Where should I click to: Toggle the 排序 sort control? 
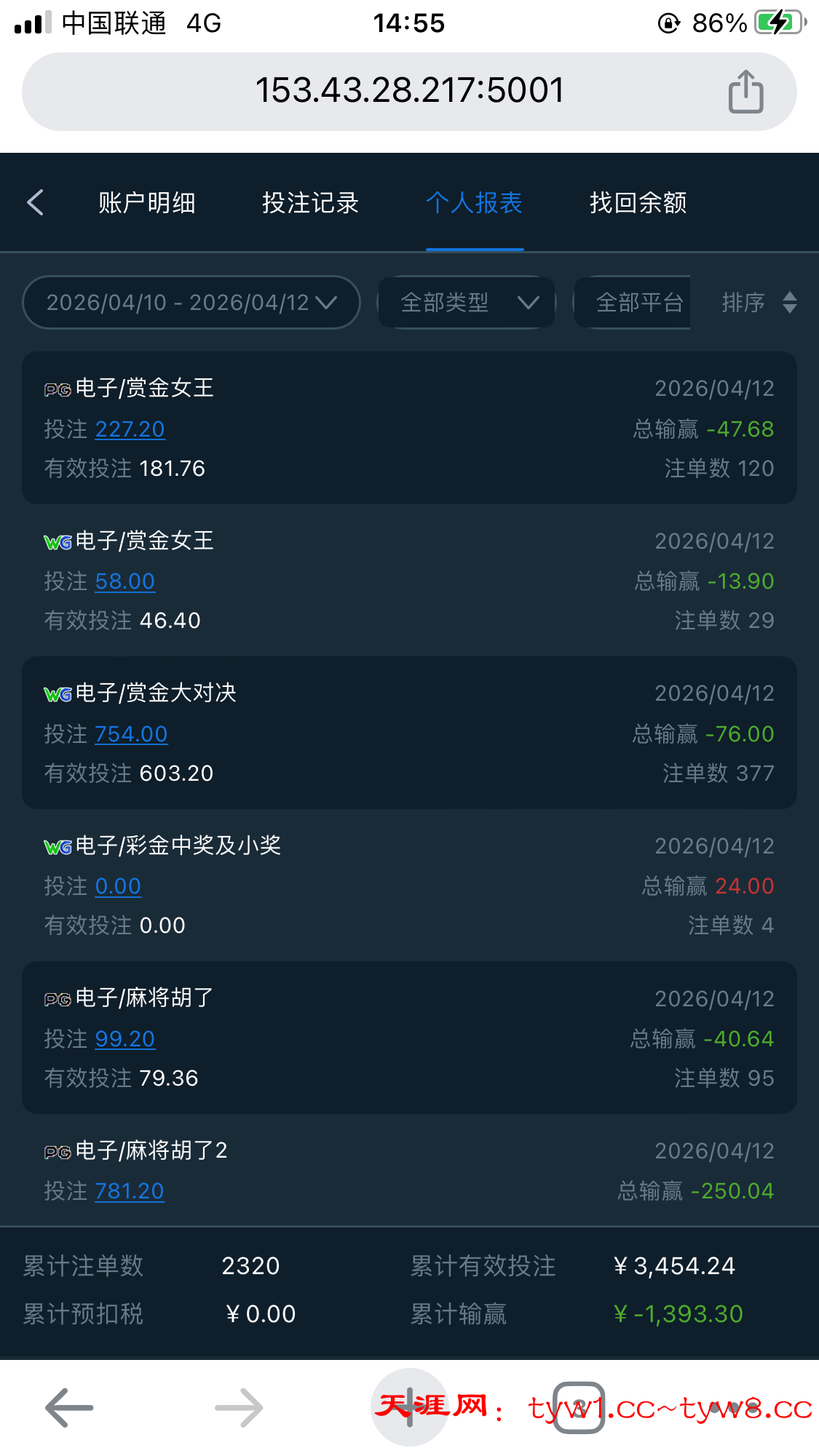758,303
